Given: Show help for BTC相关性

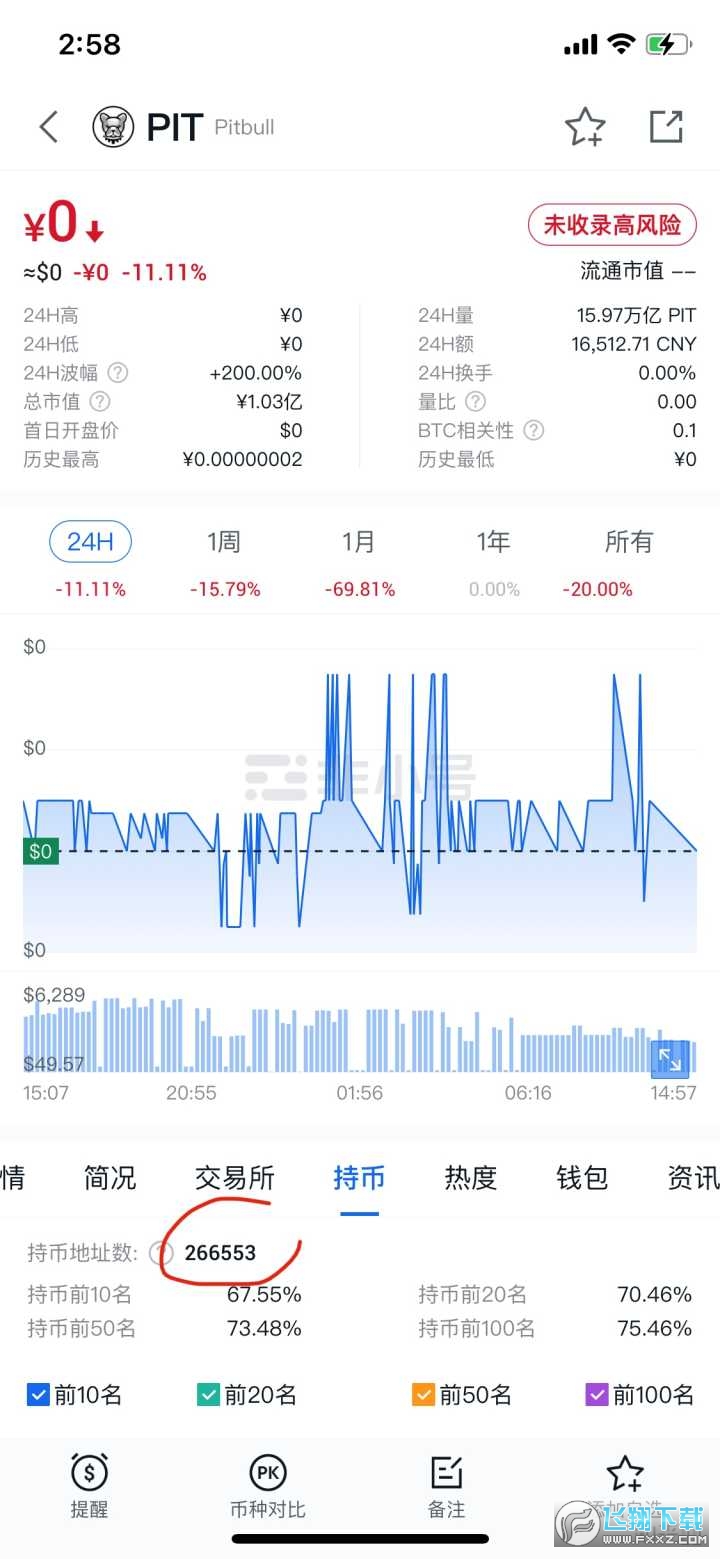Looking at the screenshot, I should 535,431.
